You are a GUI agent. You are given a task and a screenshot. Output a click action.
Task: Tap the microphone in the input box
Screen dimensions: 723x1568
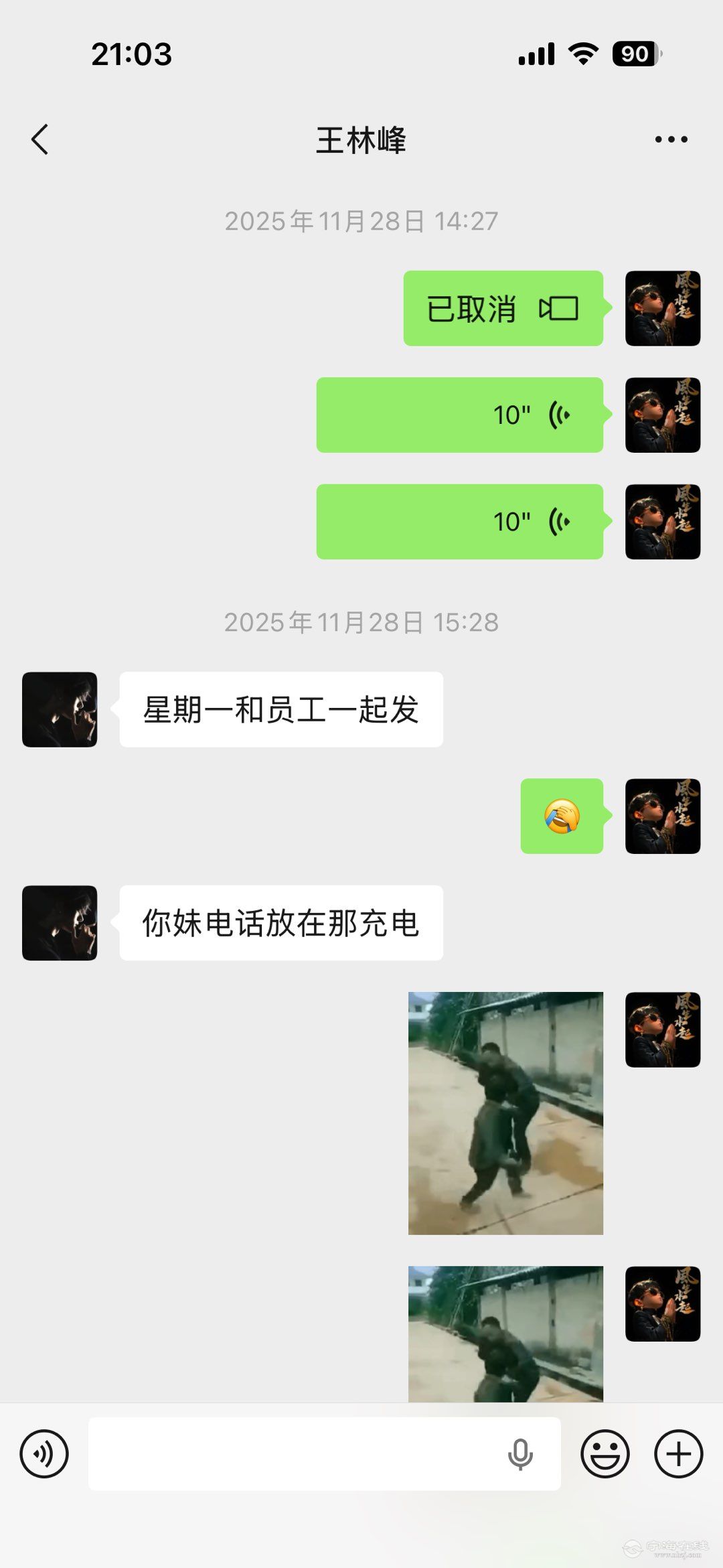[520, 1454]
